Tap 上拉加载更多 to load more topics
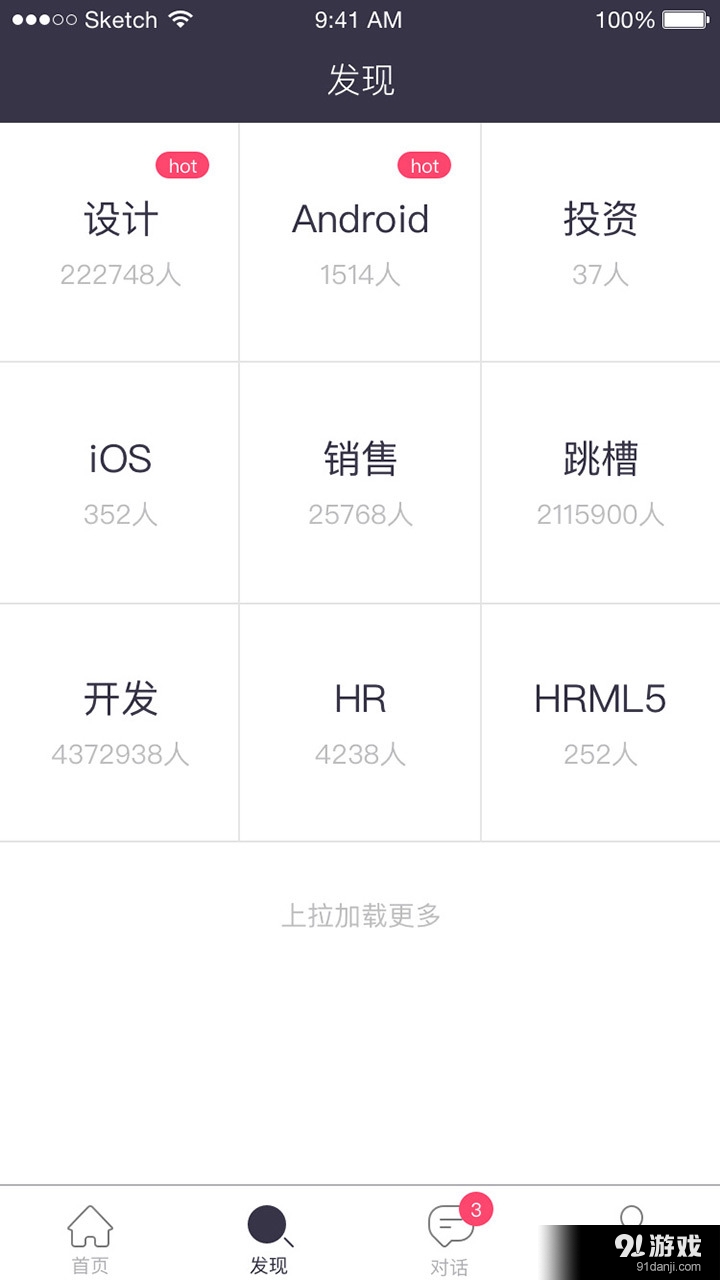Screen dimensions: 720x1280 click(360, 915)
